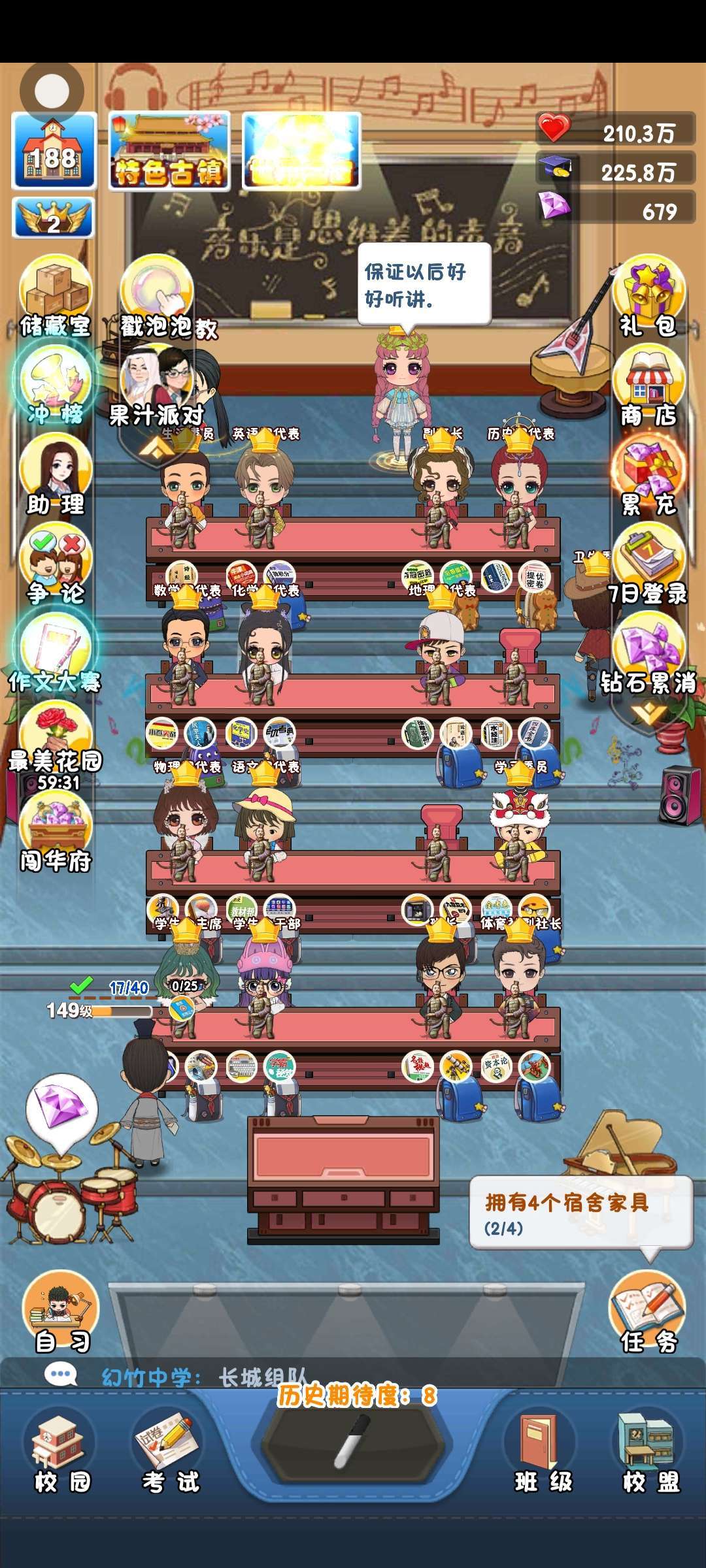Image resolution: width=706 pixels, height=1568 pixels.
Task: Open the 特色古镇 banner
Action: tap(170, 152)
